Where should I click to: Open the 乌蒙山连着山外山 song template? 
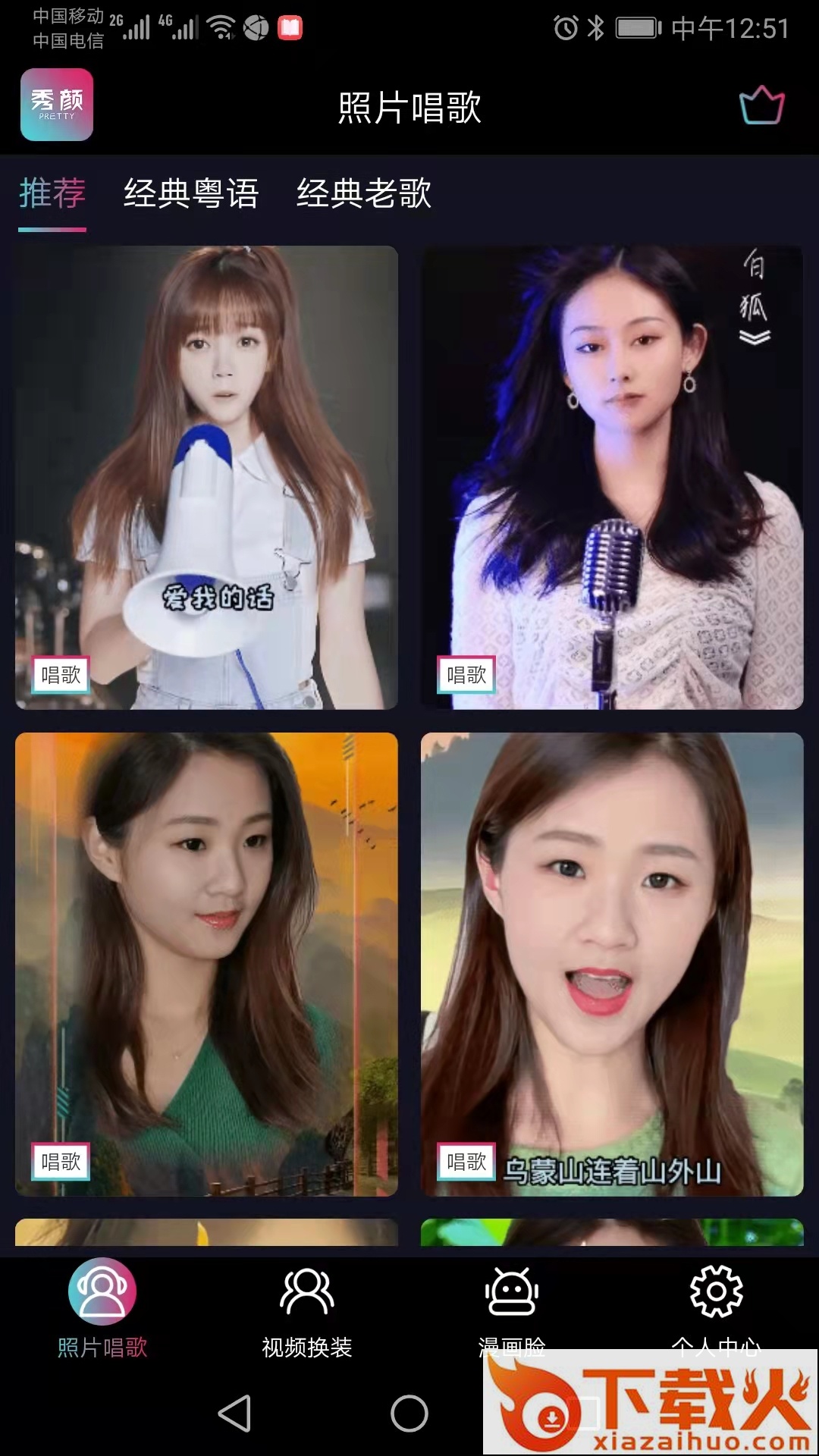[x=611, y=963]
